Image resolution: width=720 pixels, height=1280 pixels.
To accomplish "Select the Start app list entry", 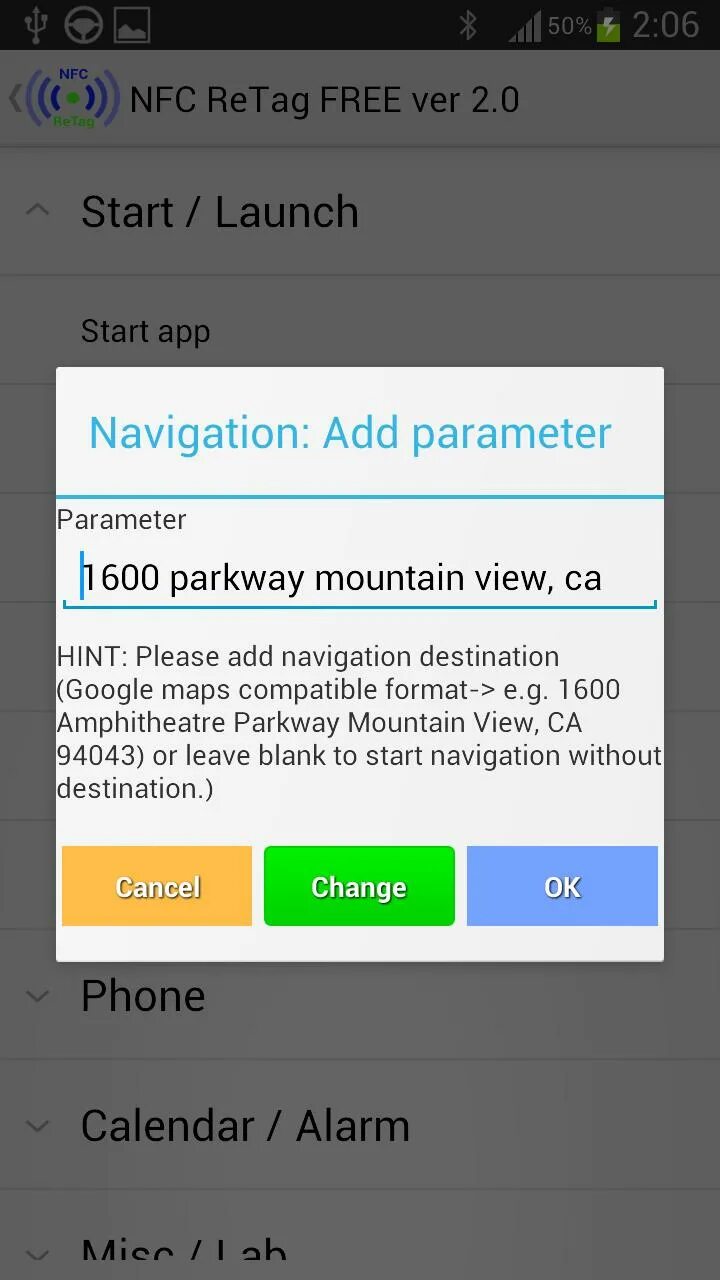I will pos(145,331).
